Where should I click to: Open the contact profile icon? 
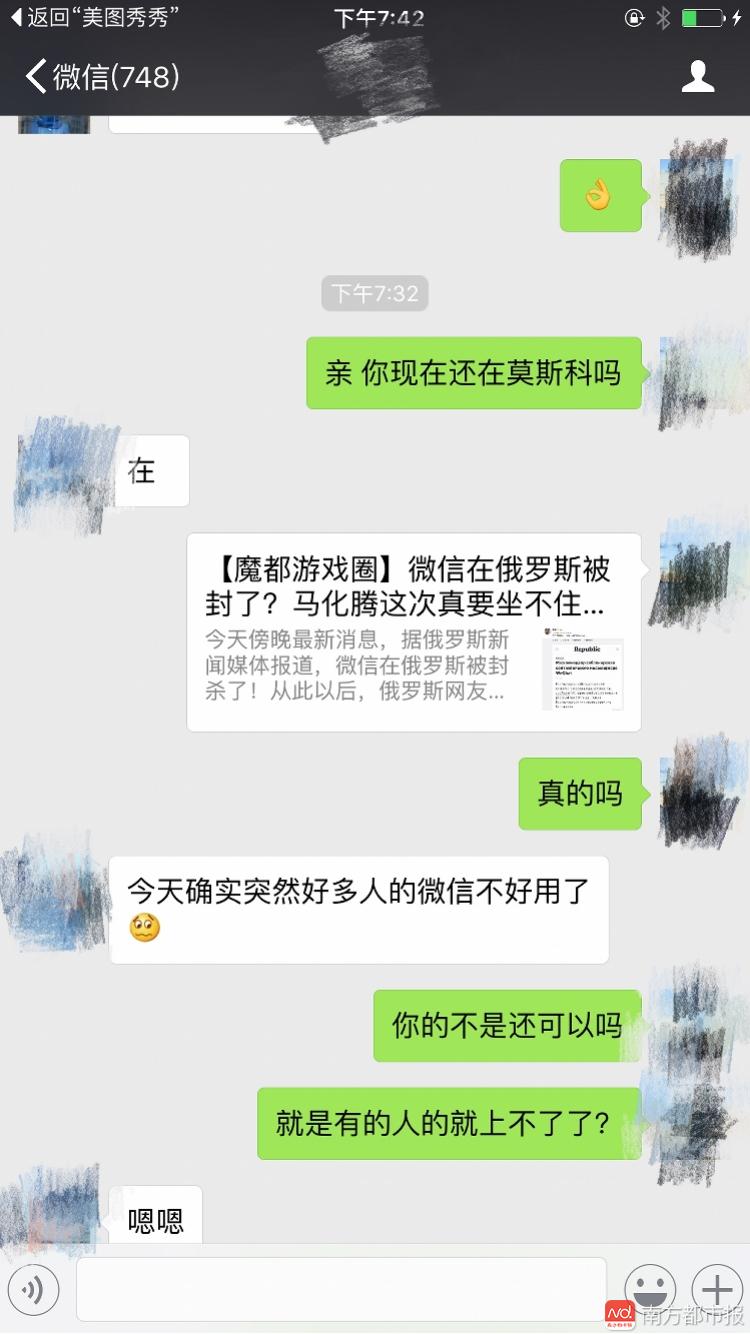pyautogui.click(x=697, y=77)
